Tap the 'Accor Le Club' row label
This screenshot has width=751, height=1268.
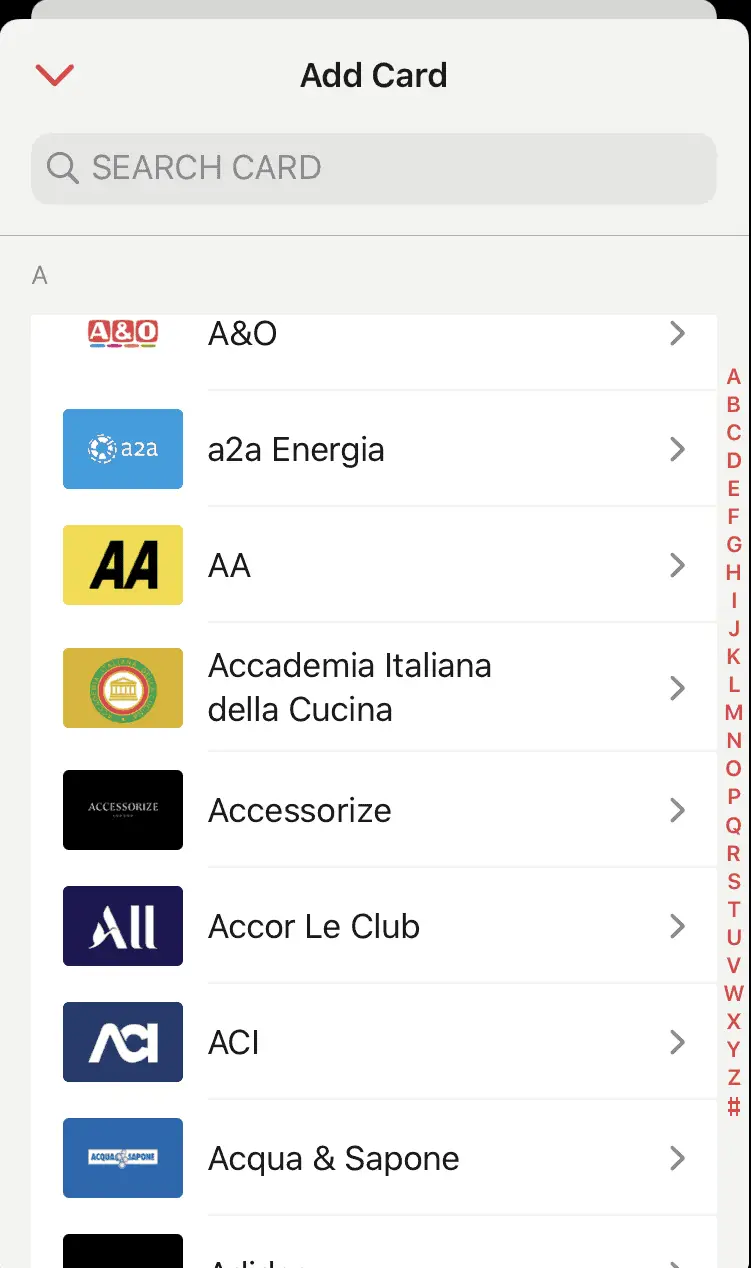pyautogui.click(x=313, y=926)
